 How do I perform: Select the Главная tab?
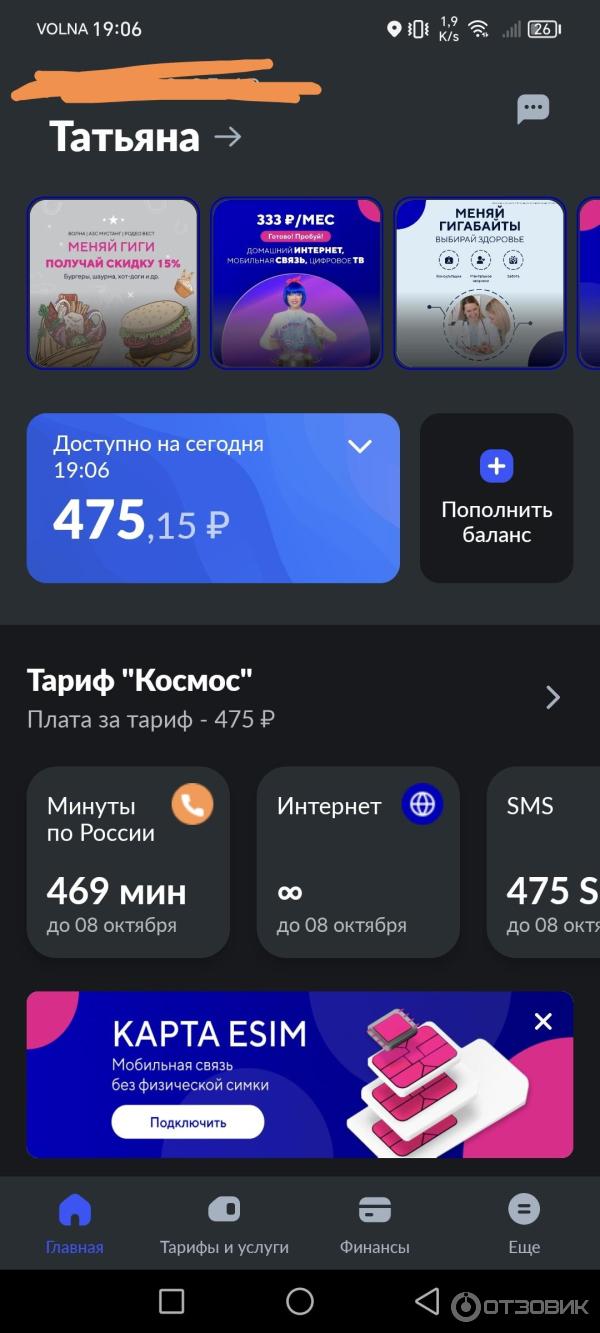75,1224
